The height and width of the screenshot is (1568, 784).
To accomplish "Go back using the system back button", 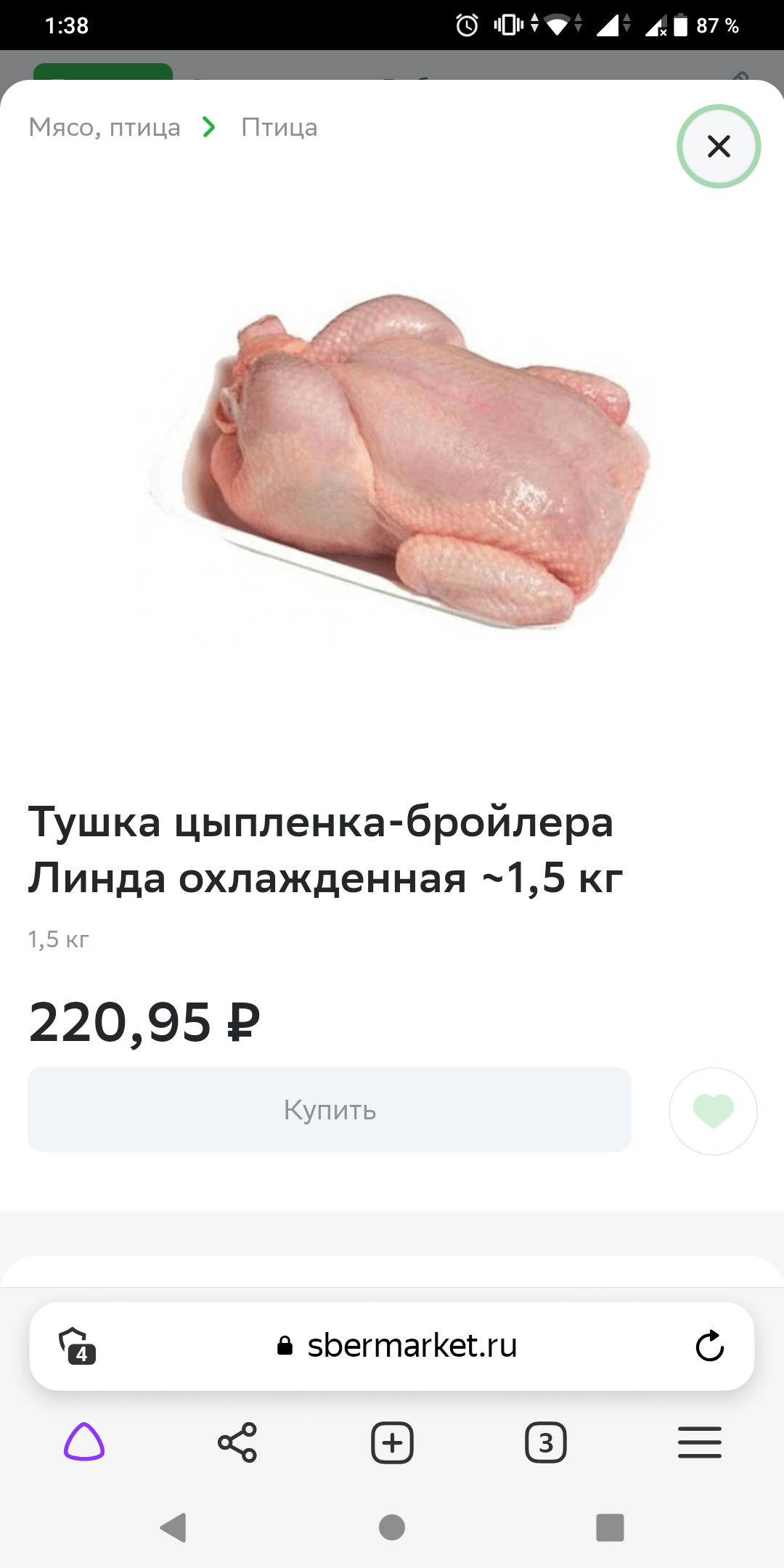I will click(x=173, y=1527).
